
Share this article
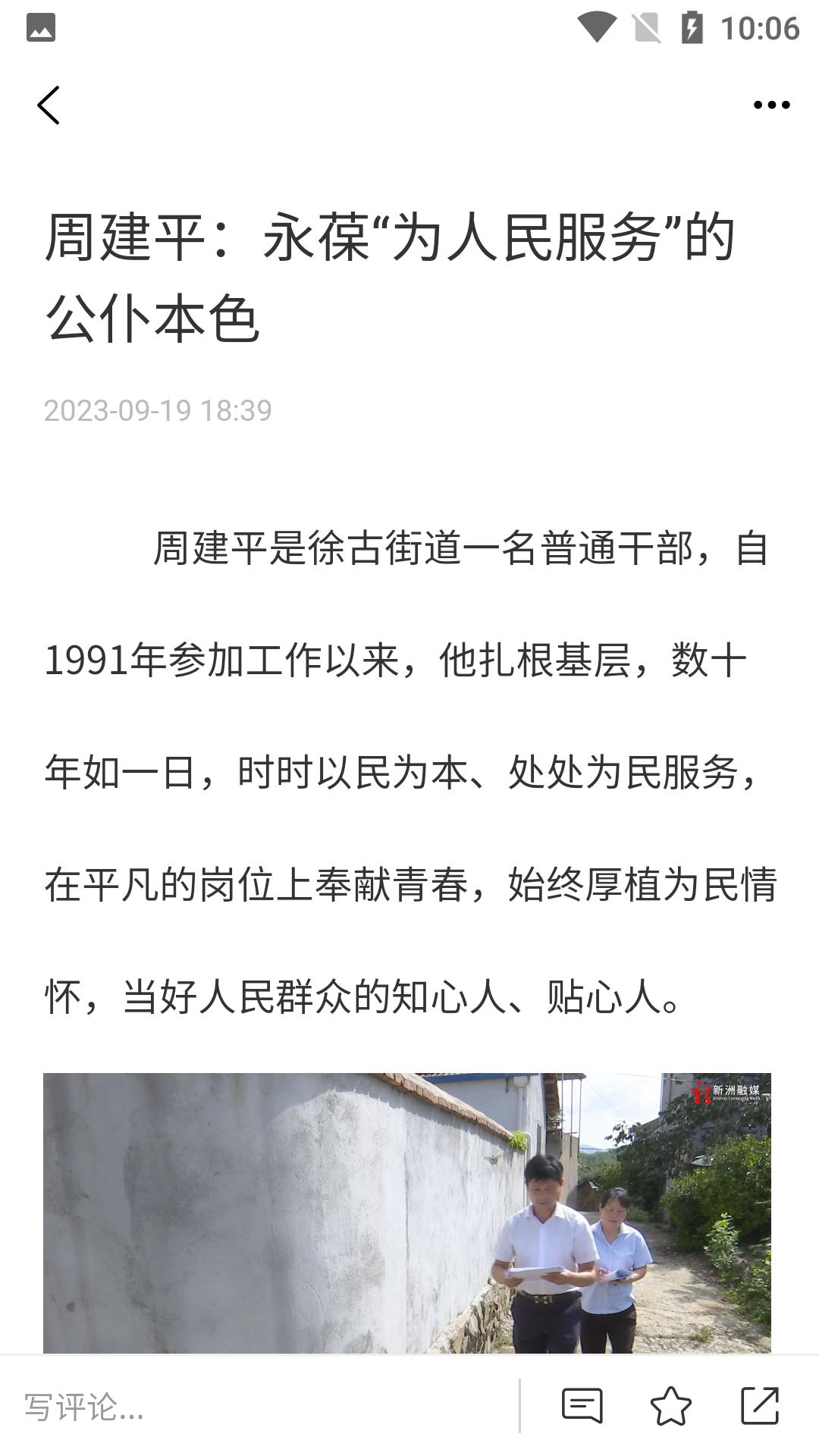click(x=760, y=1406)
